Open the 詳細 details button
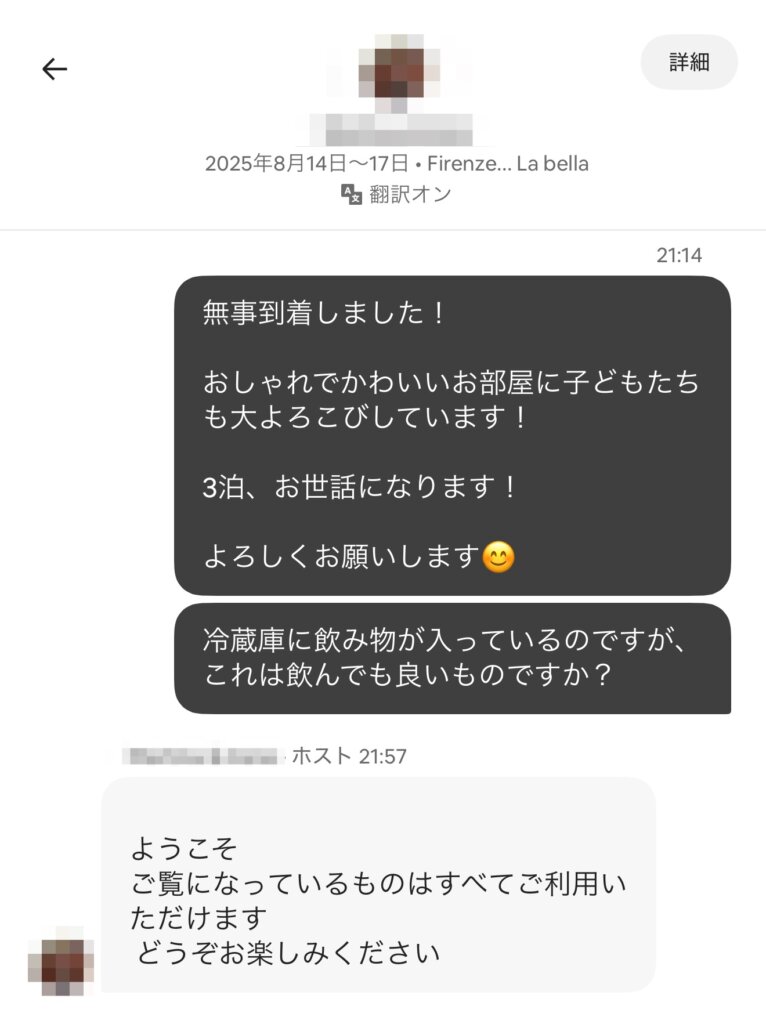The height and width of the screenshot is (1024, 766). click(x=689, y=62)
